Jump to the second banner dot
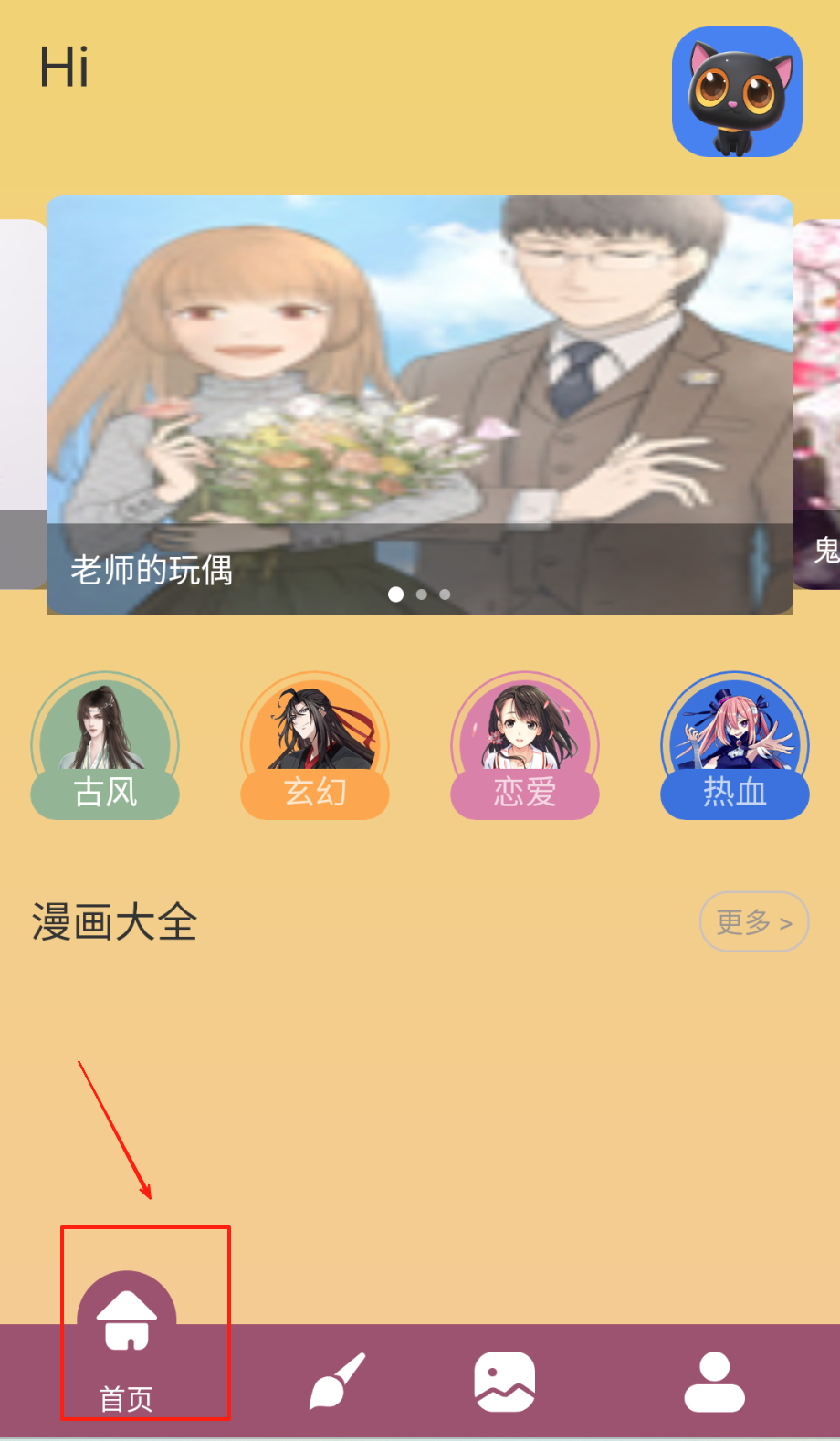 coord(421,594)
